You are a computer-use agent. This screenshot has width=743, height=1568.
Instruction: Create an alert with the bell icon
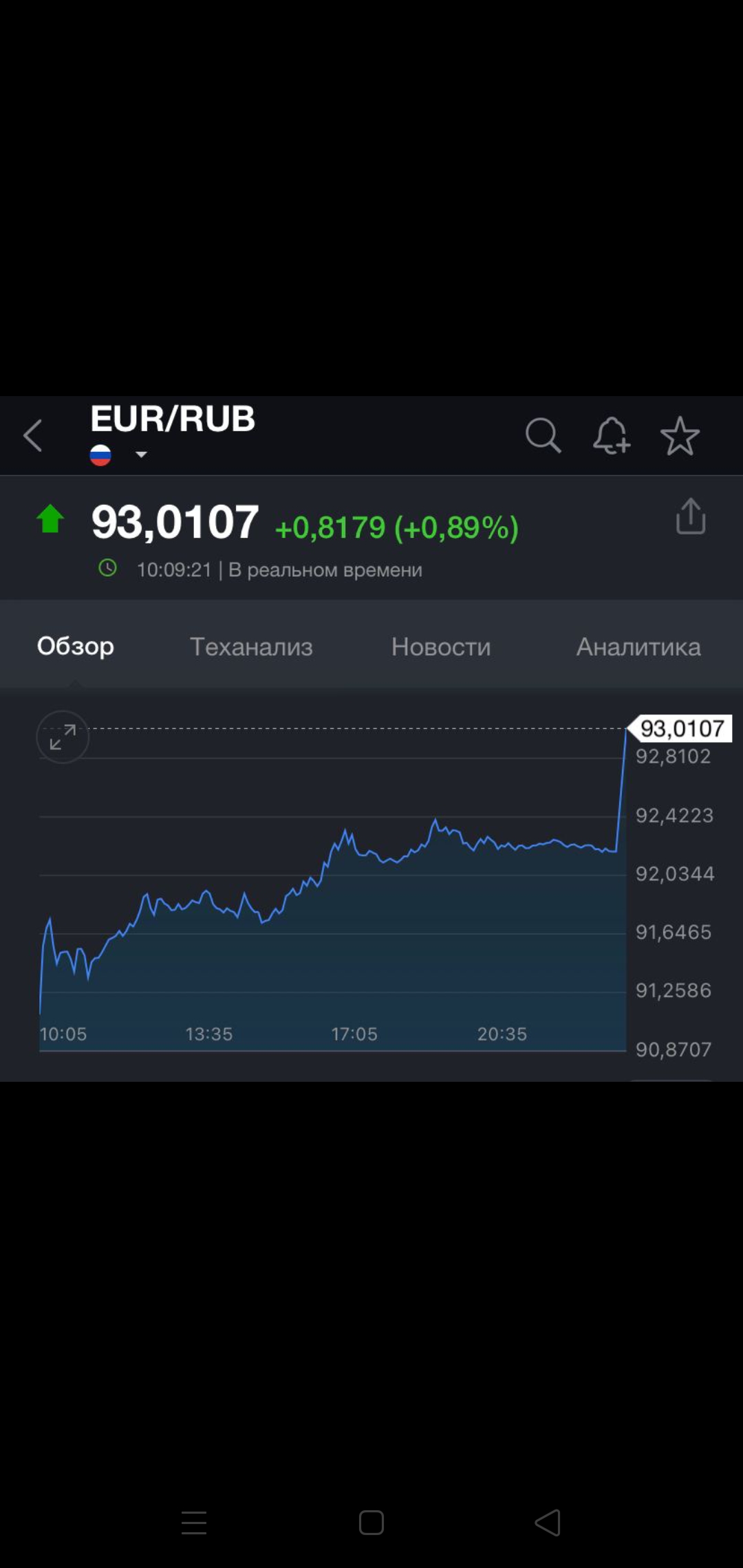pyautogui.click(x=612, y=435)
